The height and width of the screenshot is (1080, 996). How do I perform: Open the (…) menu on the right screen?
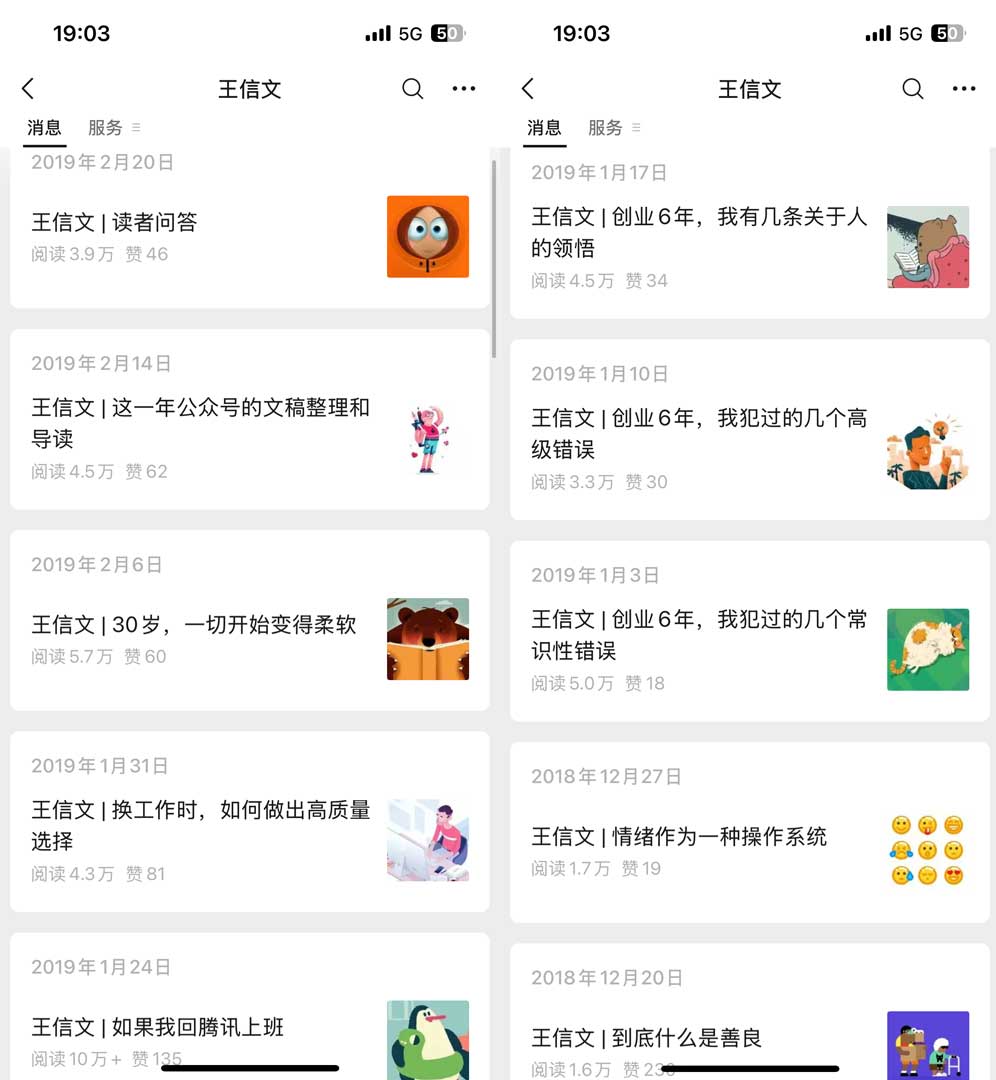click(x=963, y=89)
